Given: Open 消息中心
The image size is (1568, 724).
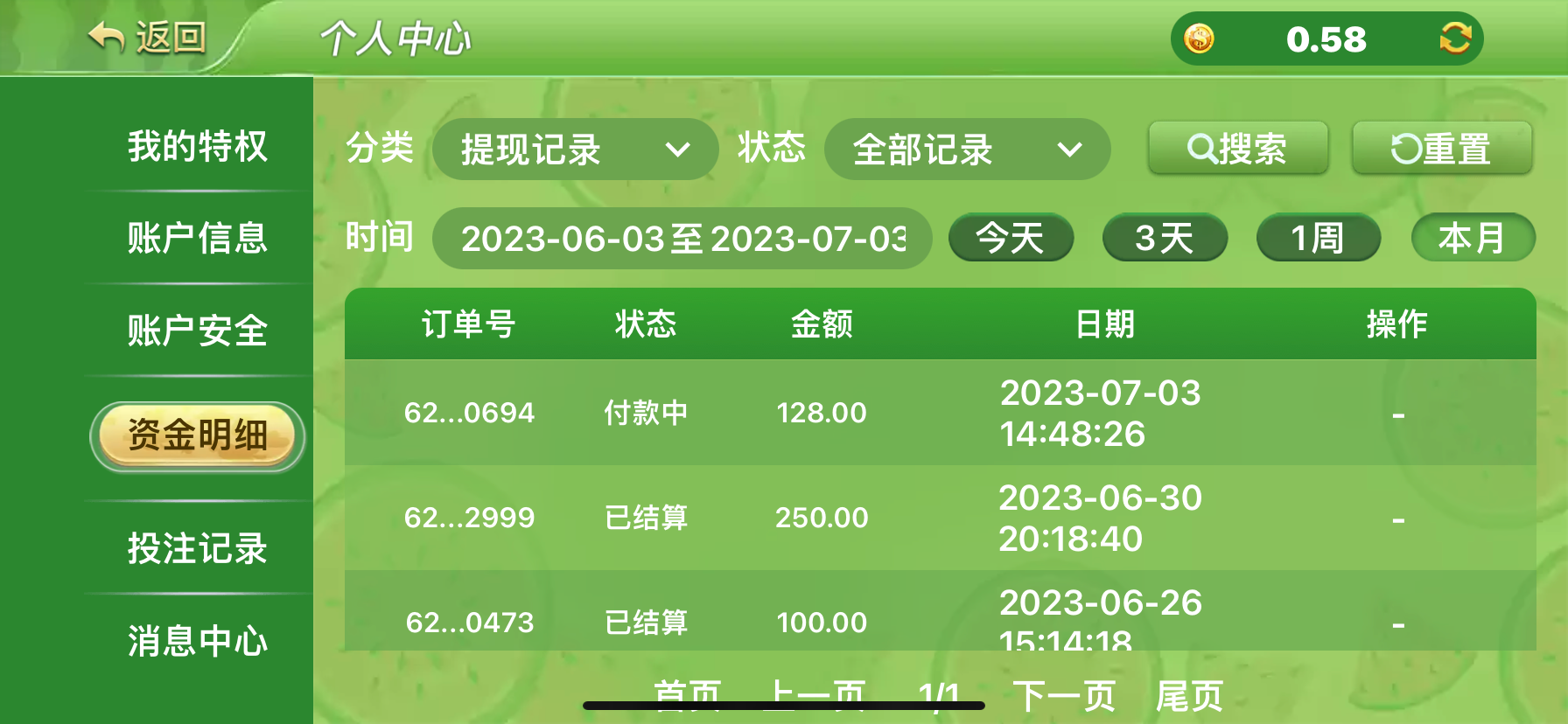Looking at the screenshot, I should click(x=197, y=641).
